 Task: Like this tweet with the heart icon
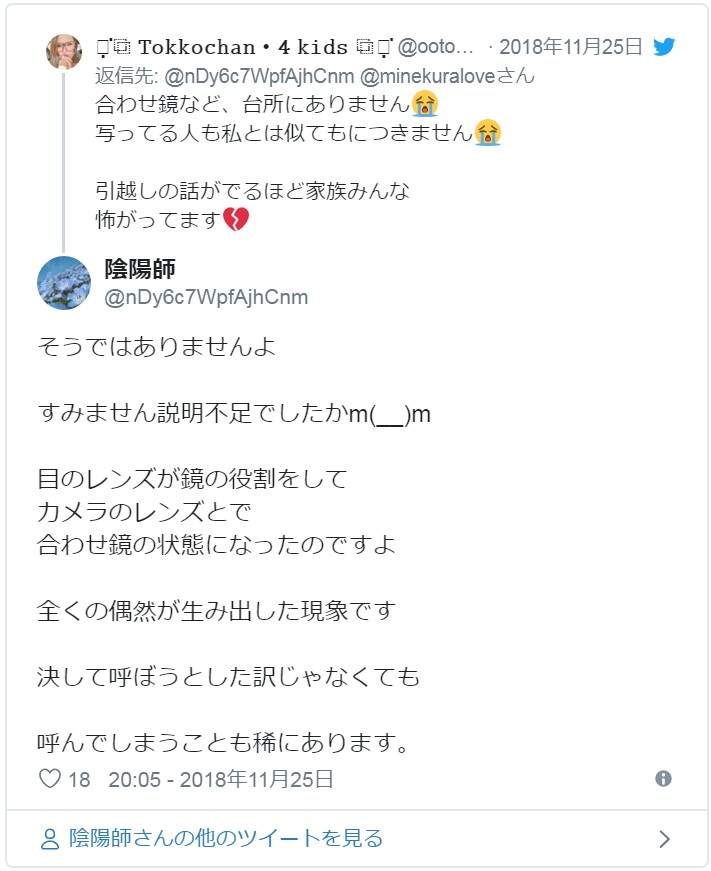click(50, 779)
